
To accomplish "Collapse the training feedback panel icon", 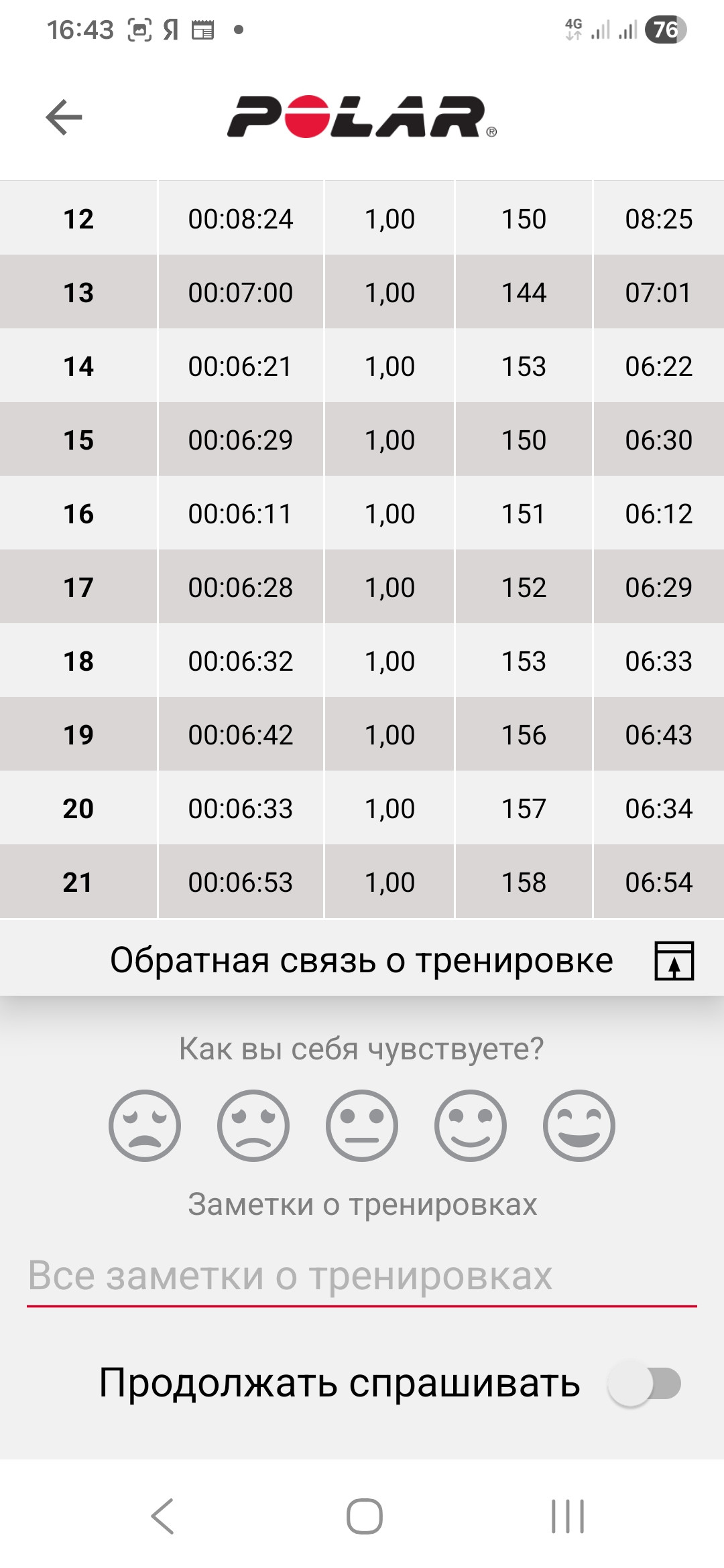I will (x=674, y=960).
